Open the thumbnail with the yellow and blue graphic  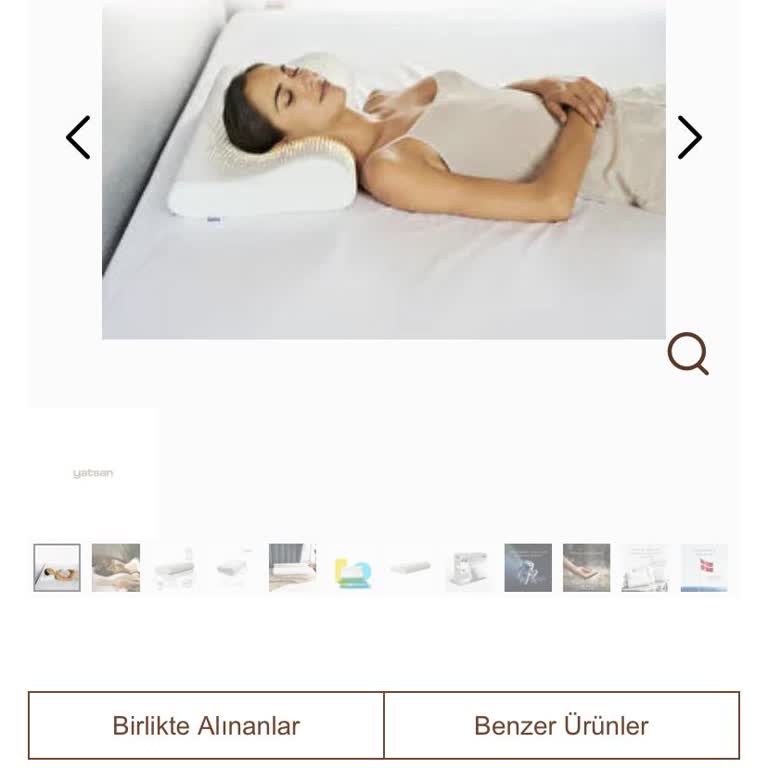(x=352, y=568)
